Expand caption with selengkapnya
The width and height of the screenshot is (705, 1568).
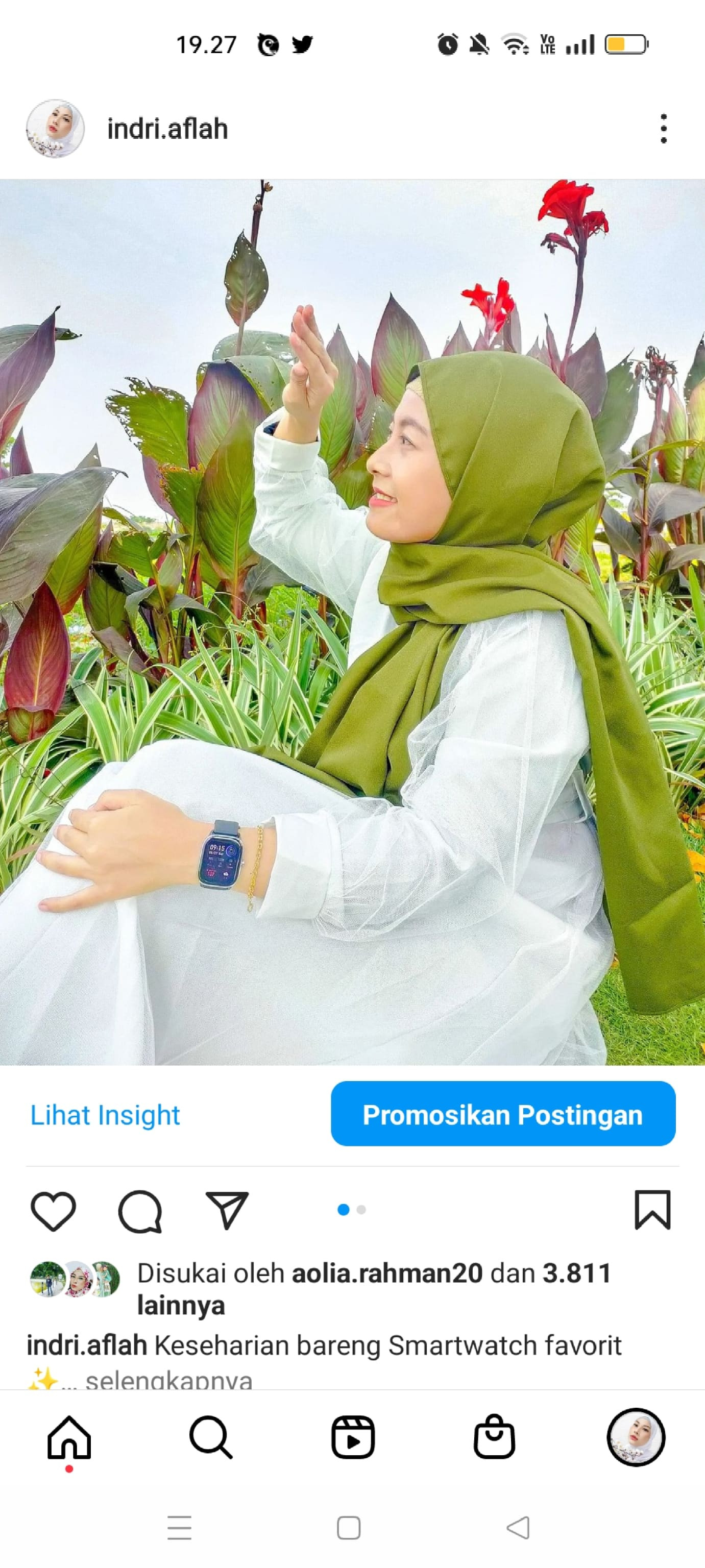coord(168,1379)
